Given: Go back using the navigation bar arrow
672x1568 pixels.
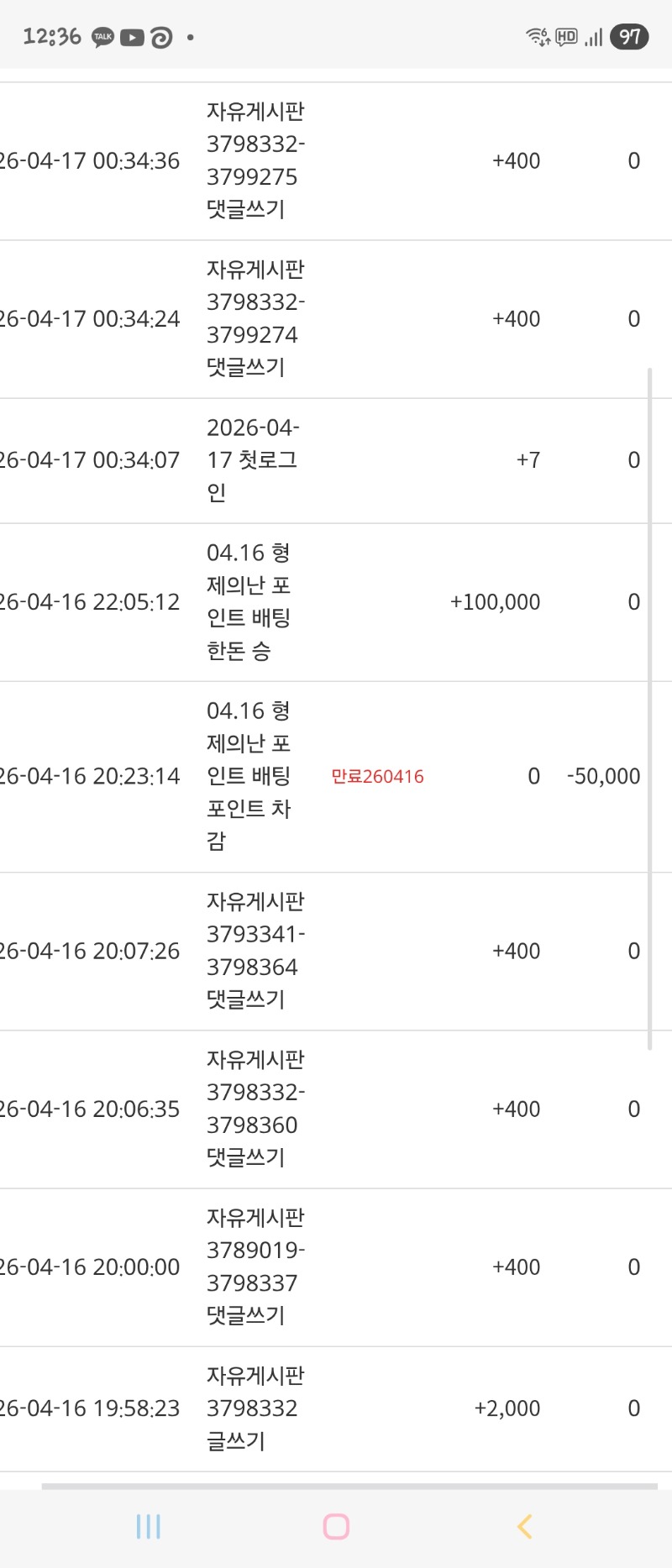Looking at the screenshot, I should click(525, 1526).
